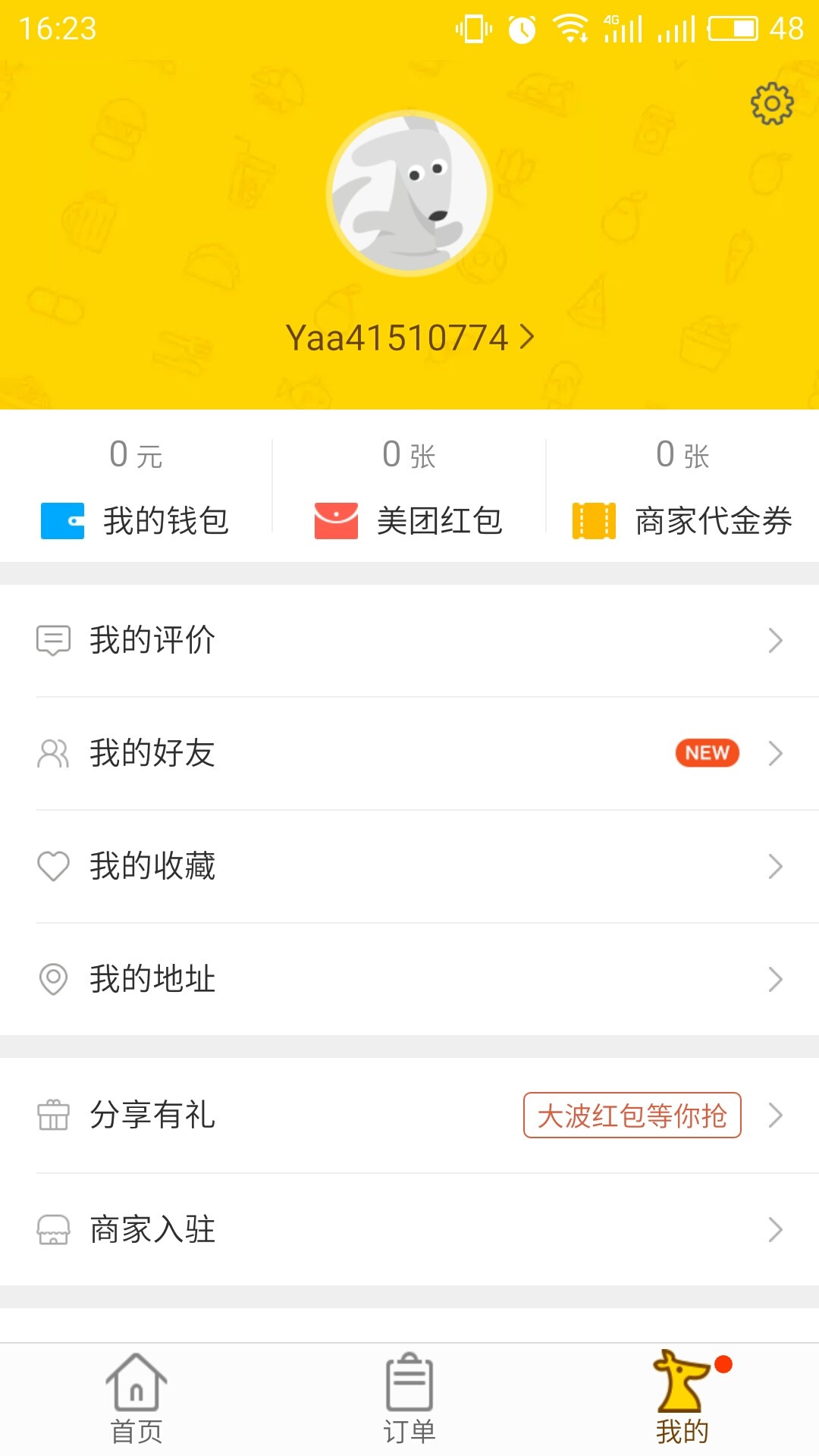
Task: Open account details for Yaa41510774
Action: [x=409, y=337]
